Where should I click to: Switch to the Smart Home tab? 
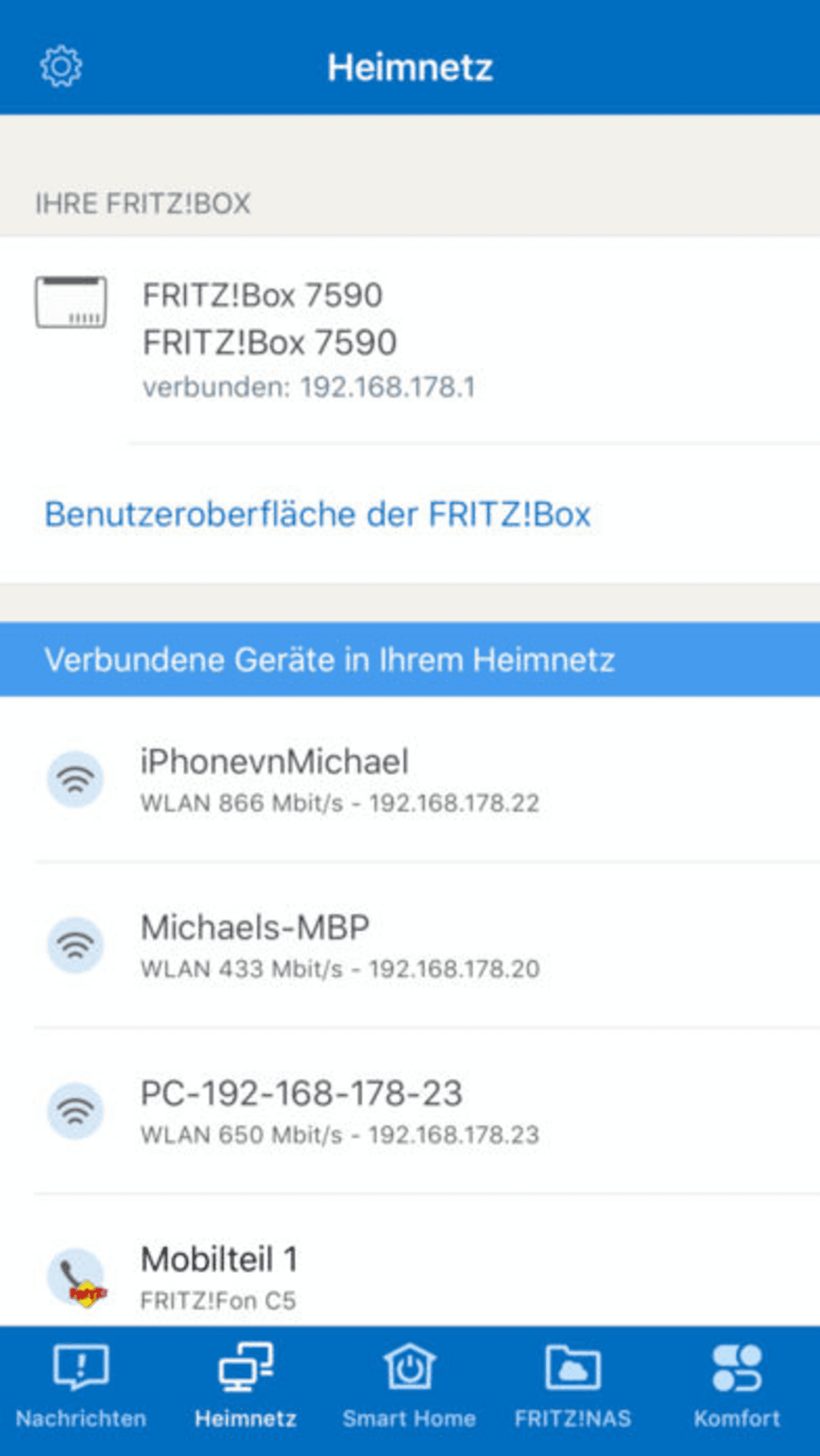click(409, 1388)
